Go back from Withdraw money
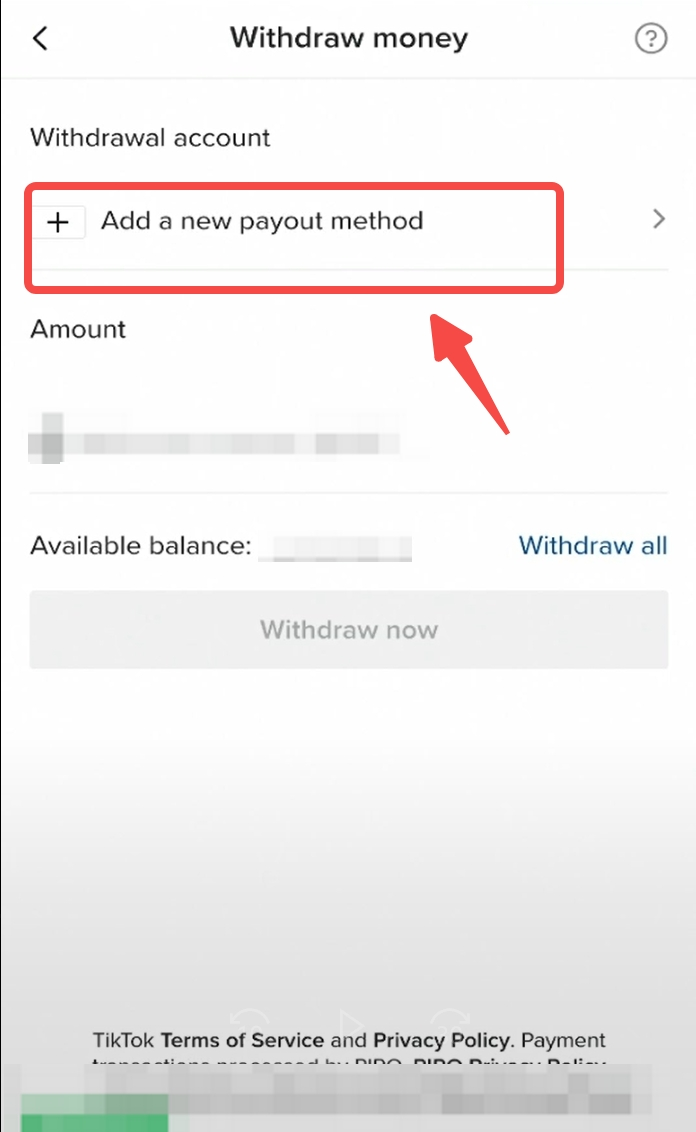 pos(40,39)
